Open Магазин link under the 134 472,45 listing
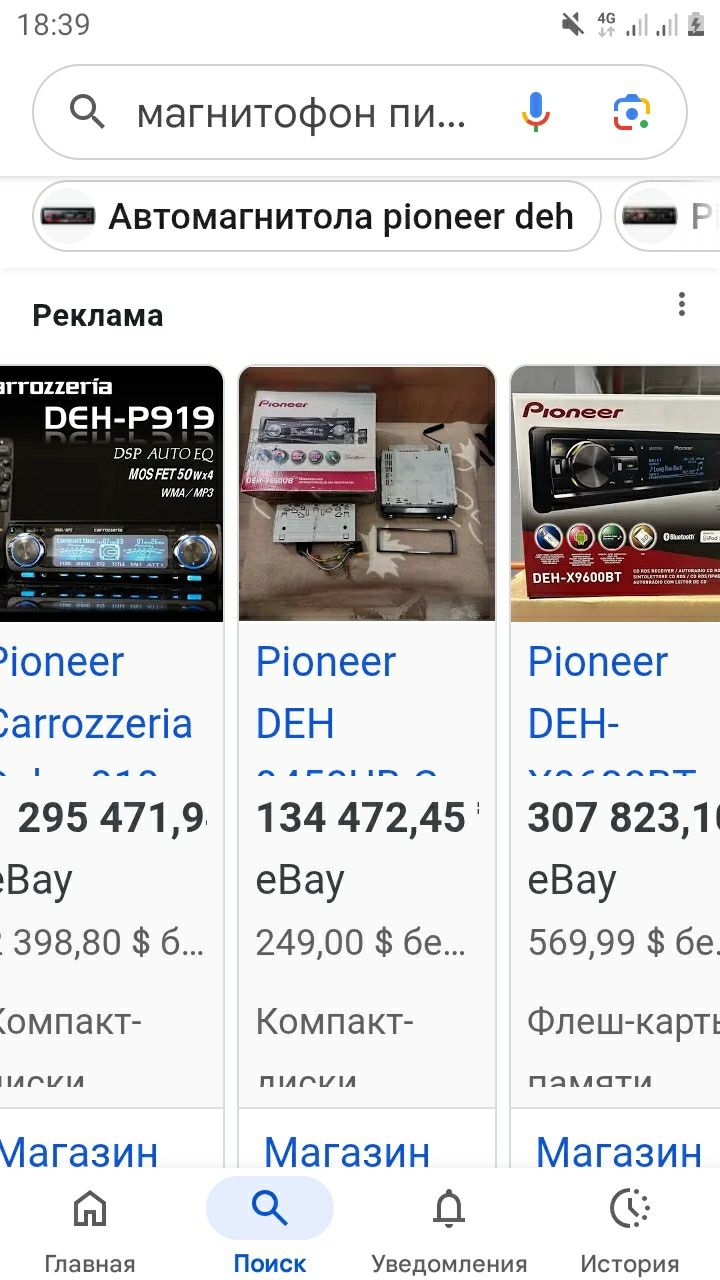This screenshot has width=720, height=1280. click(346, 1151)
